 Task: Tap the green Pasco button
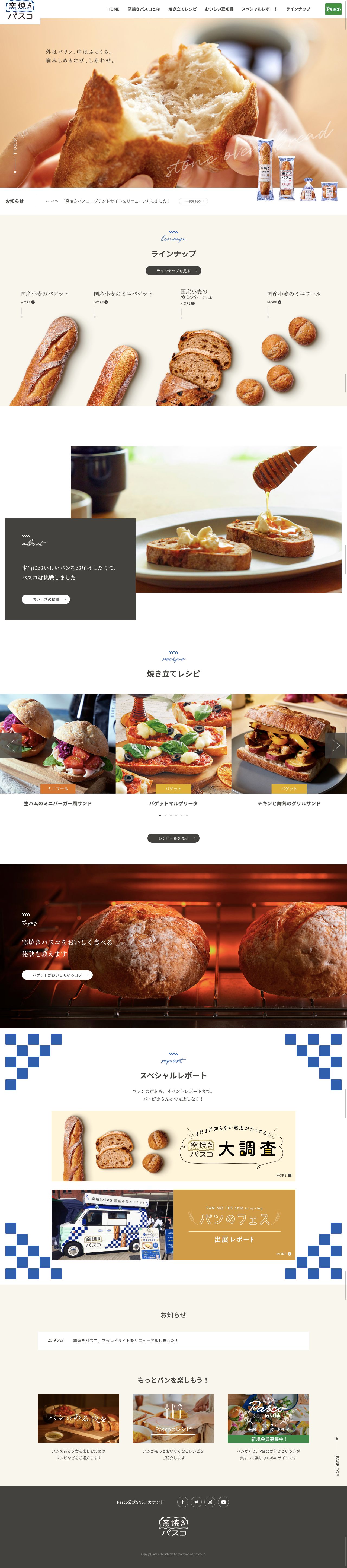click(x=333, y=9)
